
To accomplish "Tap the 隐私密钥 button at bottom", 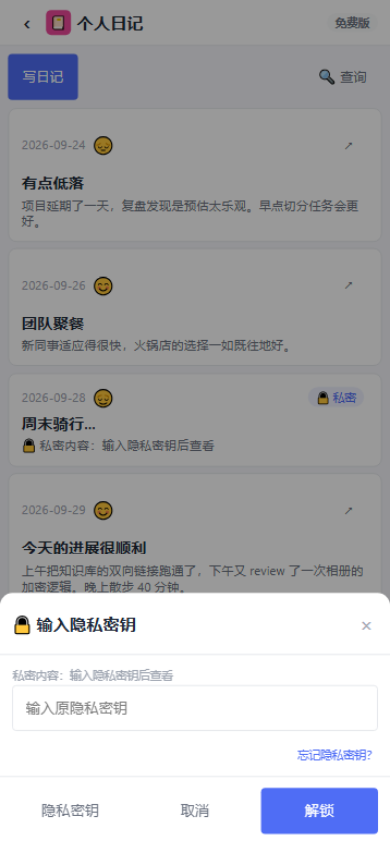I will pyautogui.click(x=70, y=811).
